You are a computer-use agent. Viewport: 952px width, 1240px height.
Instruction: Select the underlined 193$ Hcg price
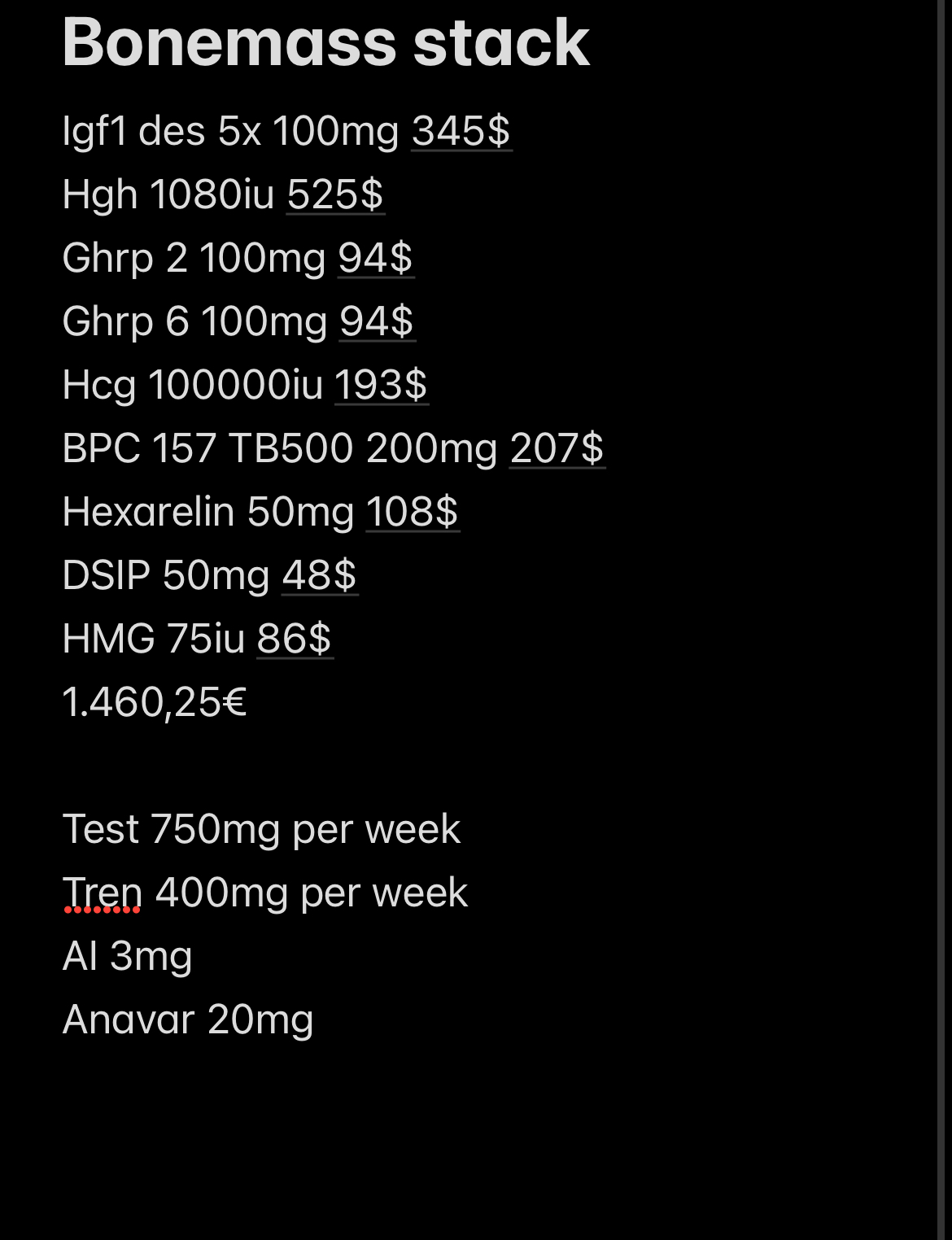pyautogui.click(x=381, y=385)
